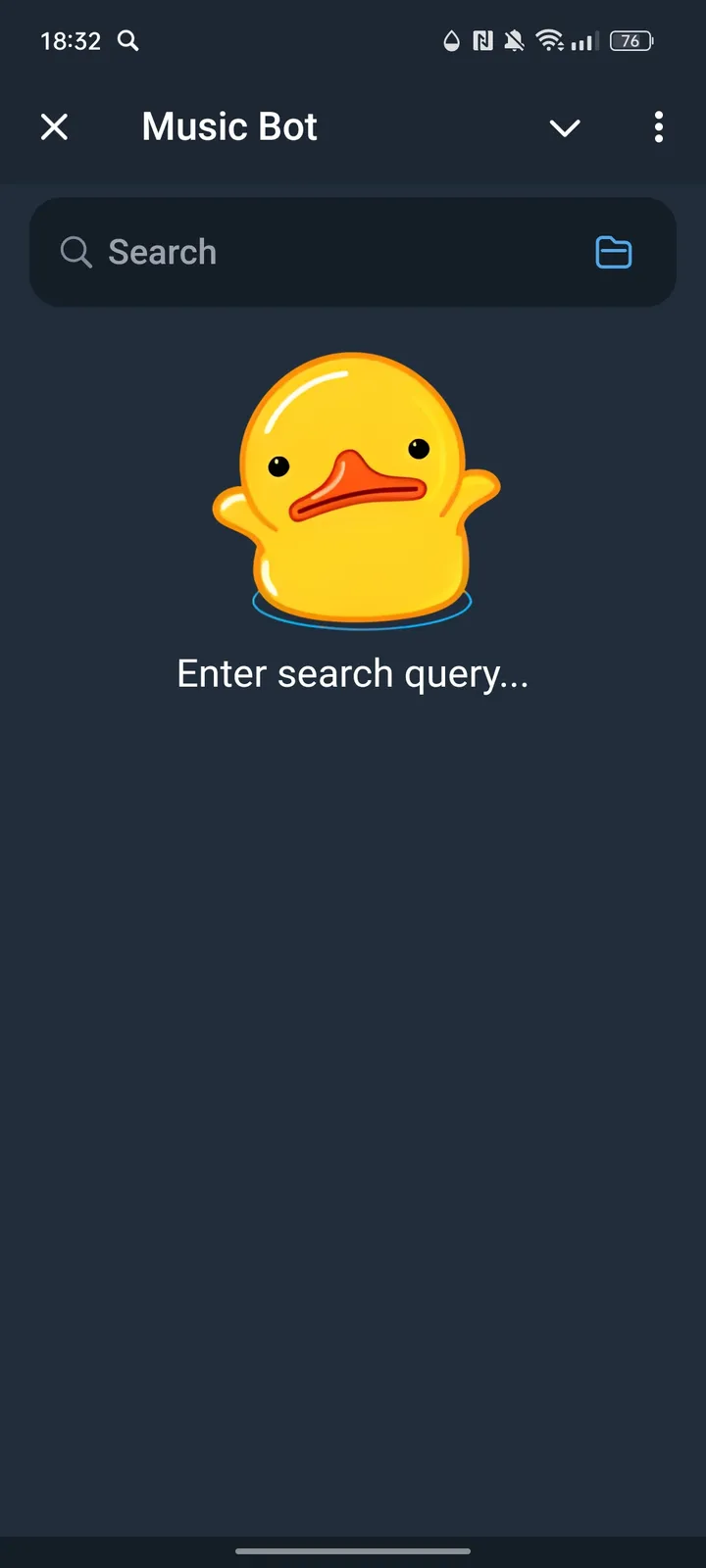Tap the three-dot menu for Music Bot options
The height and width of the screenshot is (1568, 706).
[658, 127]
